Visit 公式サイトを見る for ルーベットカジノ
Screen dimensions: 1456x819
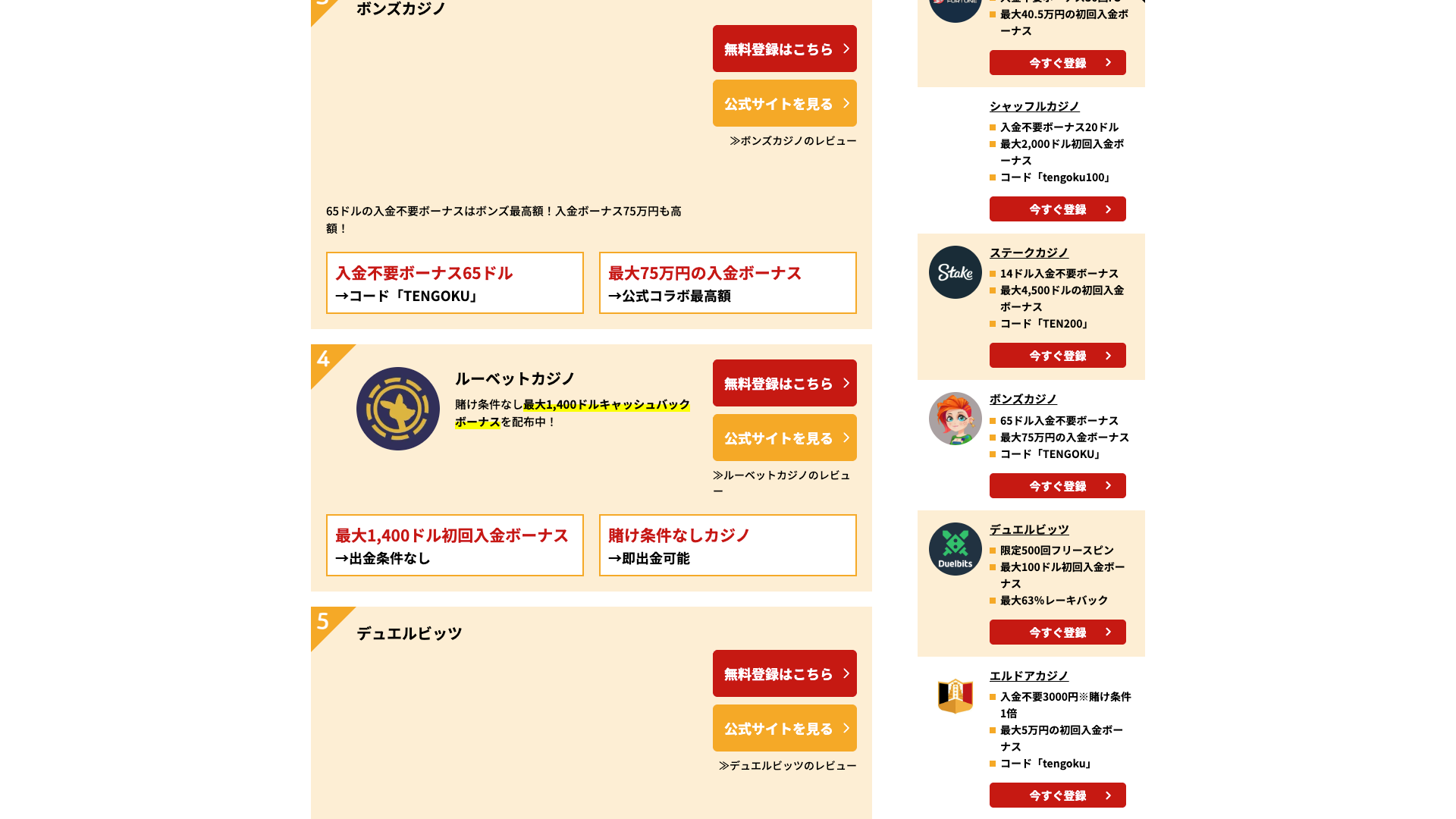pyautogui.click(x=784, y=438)
